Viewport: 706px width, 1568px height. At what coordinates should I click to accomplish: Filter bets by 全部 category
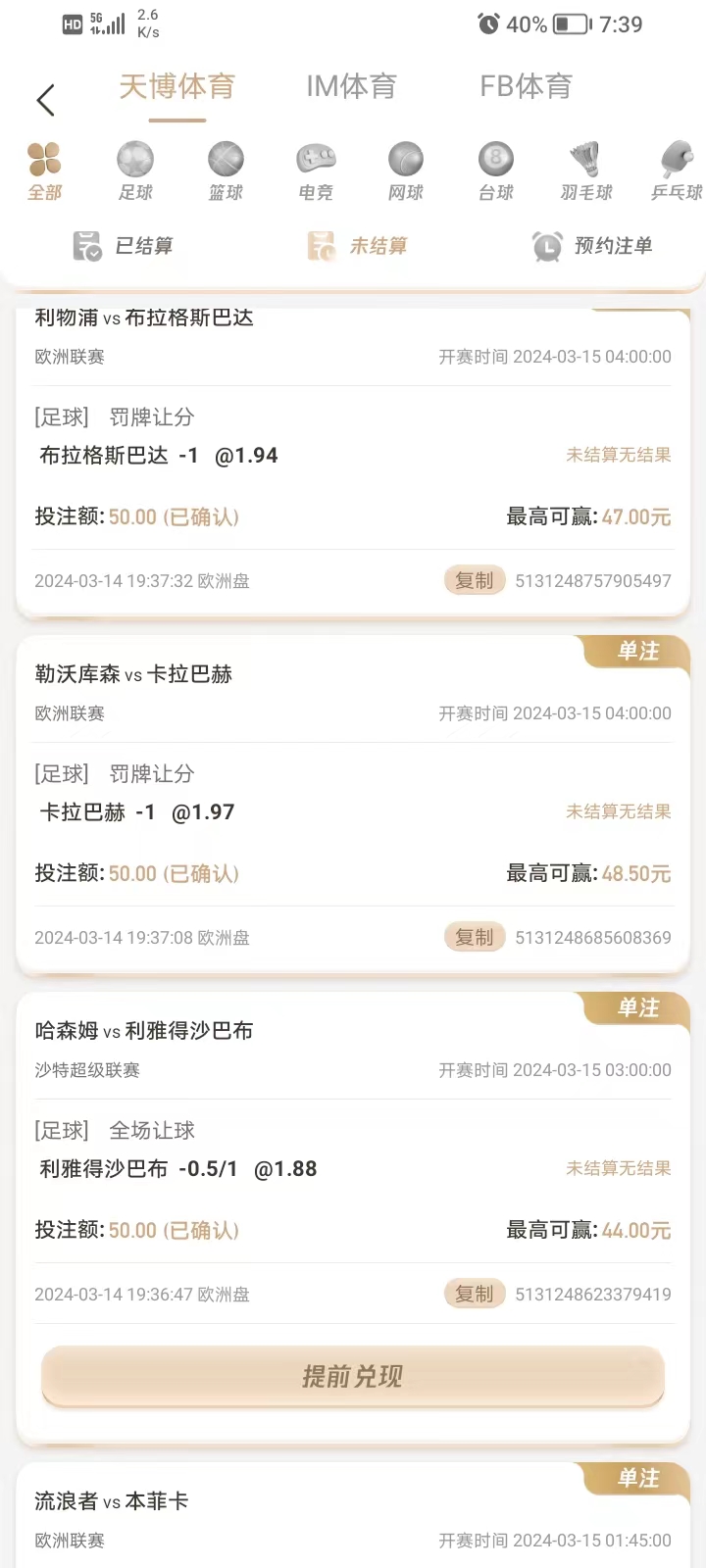45,171
